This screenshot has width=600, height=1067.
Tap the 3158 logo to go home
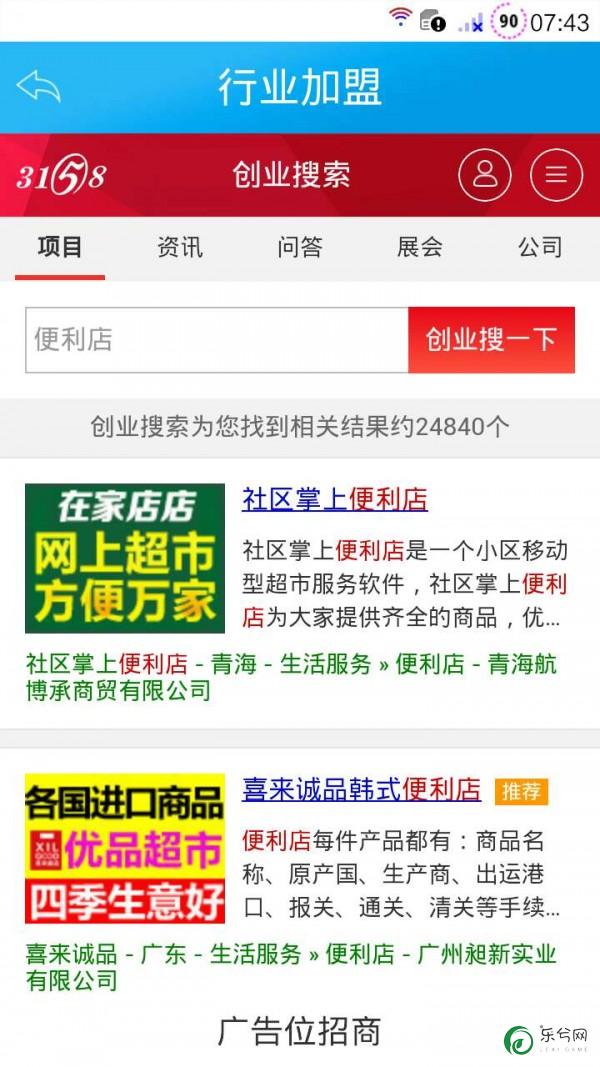(x=61, y=177)
